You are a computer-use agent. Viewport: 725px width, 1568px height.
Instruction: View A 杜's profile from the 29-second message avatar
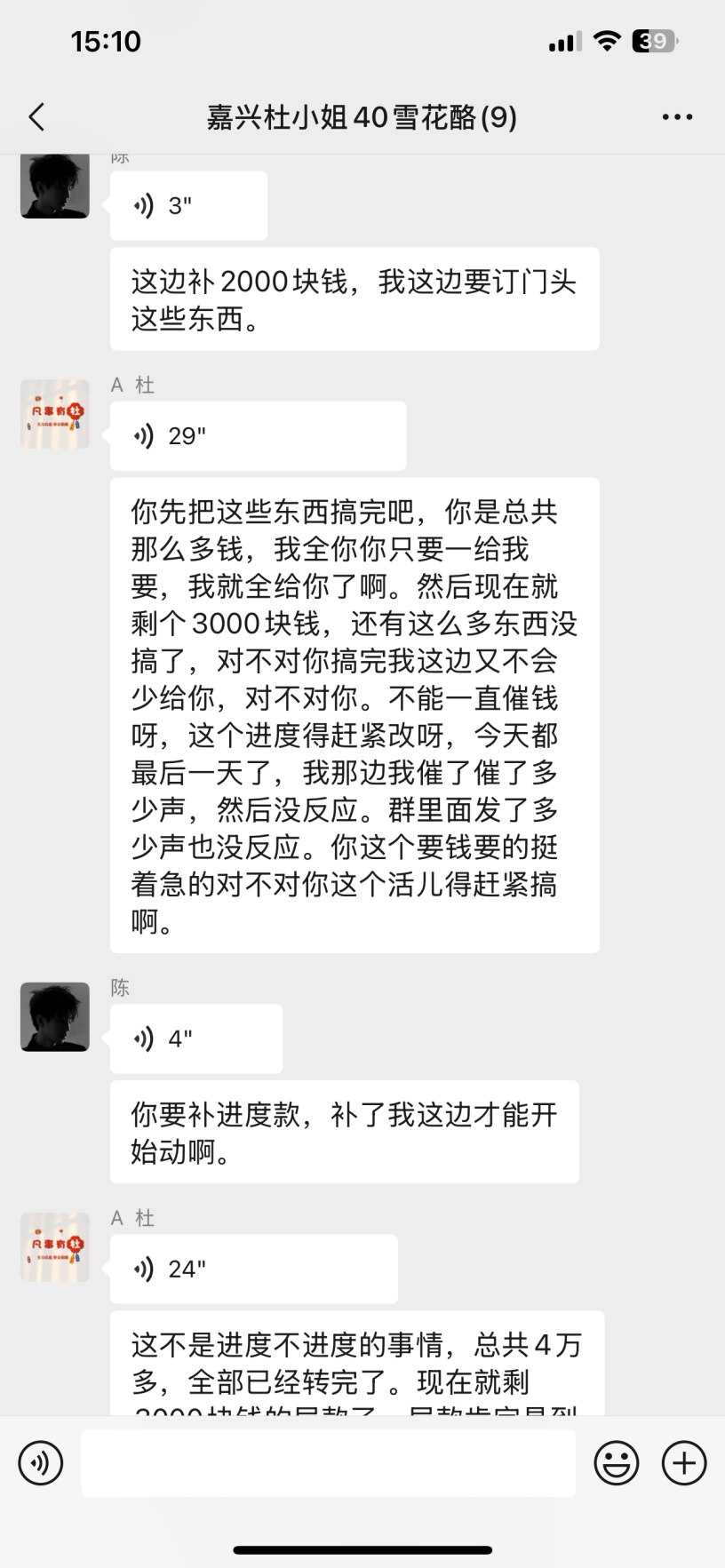click(x=55, y=414)
